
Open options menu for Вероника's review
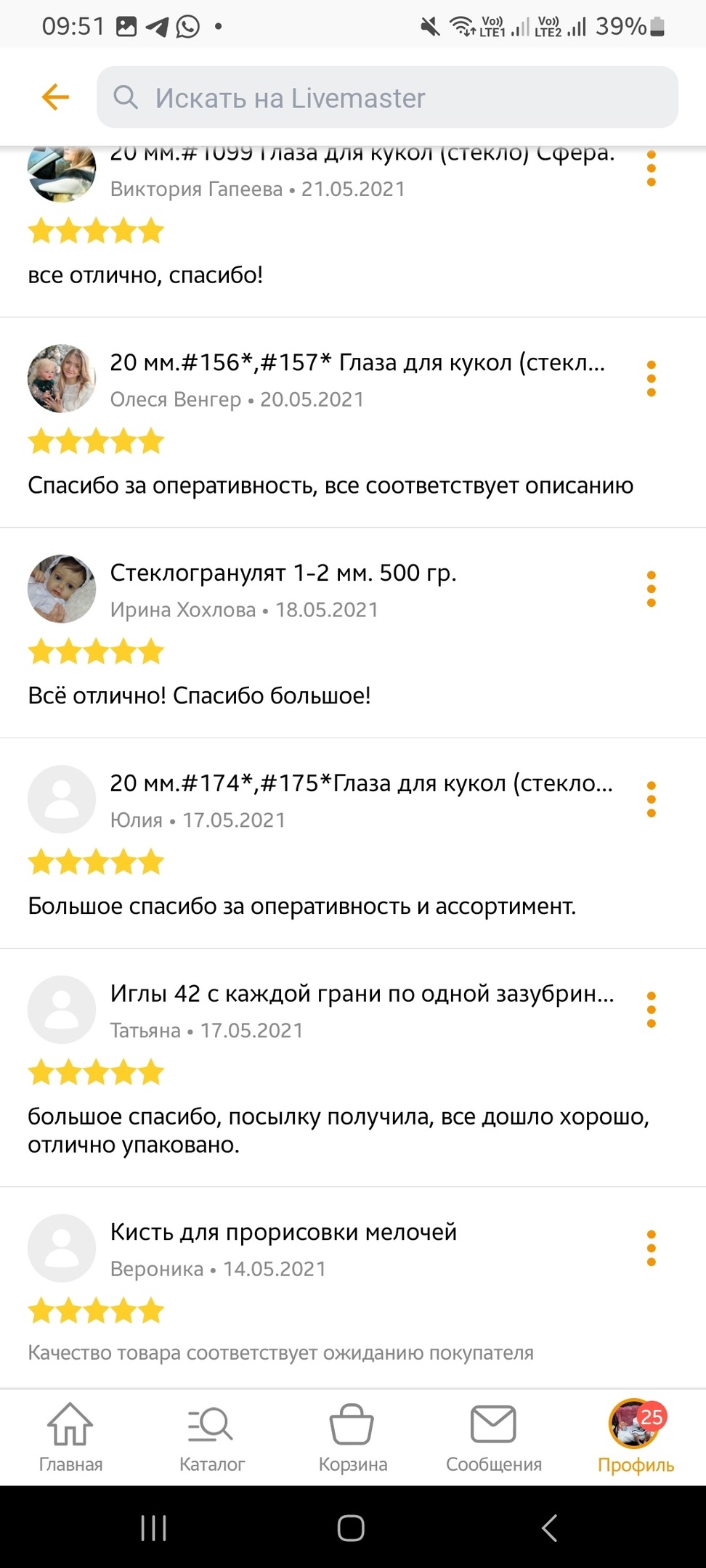pyautogui.click(x=651, y=1248)
